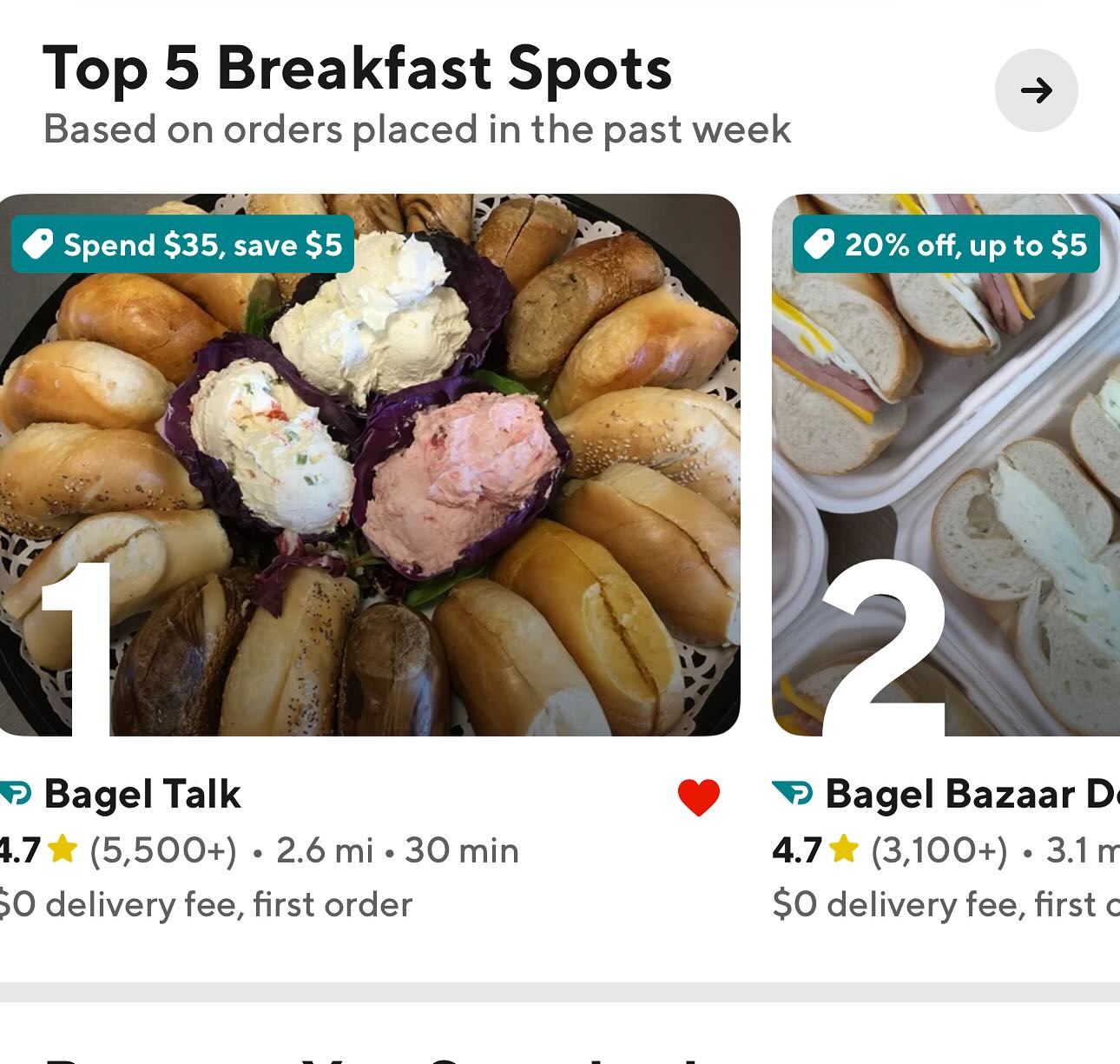Screen dimensions: 1120x1064
Task: Remove Bagel Talk from saved favorites
Action: [698, 796]
